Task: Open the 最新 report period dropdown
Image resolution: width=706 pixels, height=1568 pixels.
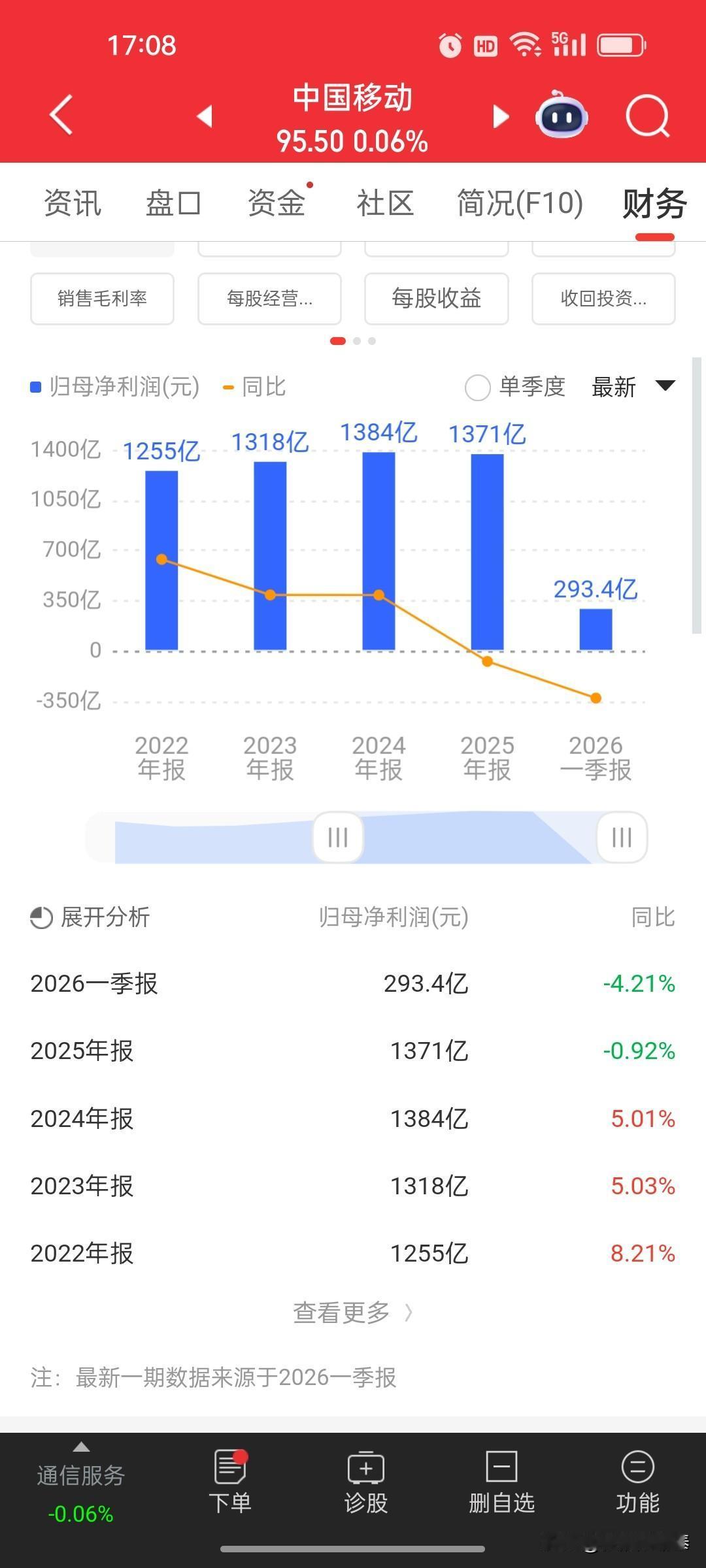Action: pos(631,387)
